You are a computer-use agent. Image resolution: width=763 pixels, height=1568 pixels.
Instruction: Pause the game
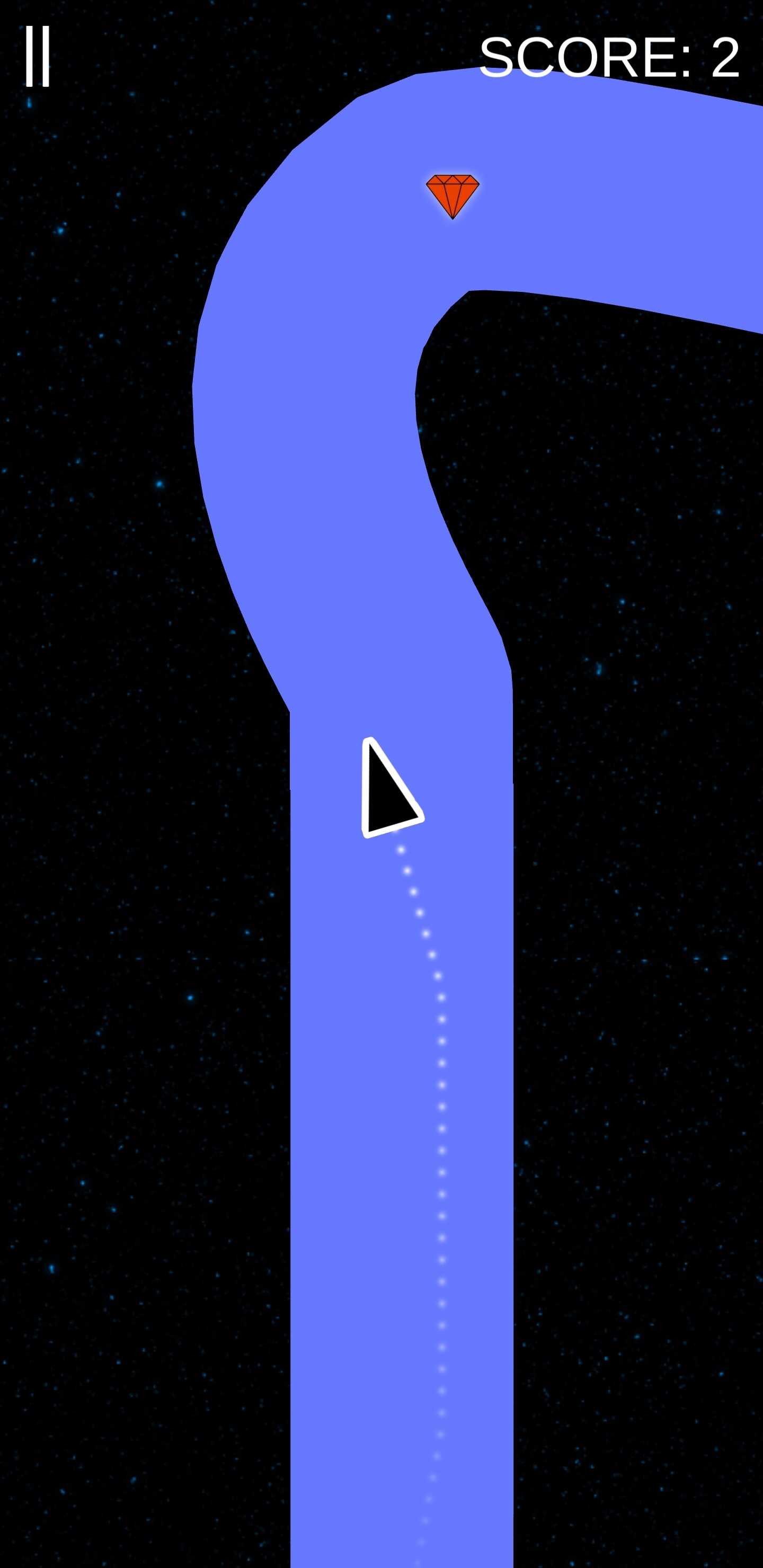point(37,57)
